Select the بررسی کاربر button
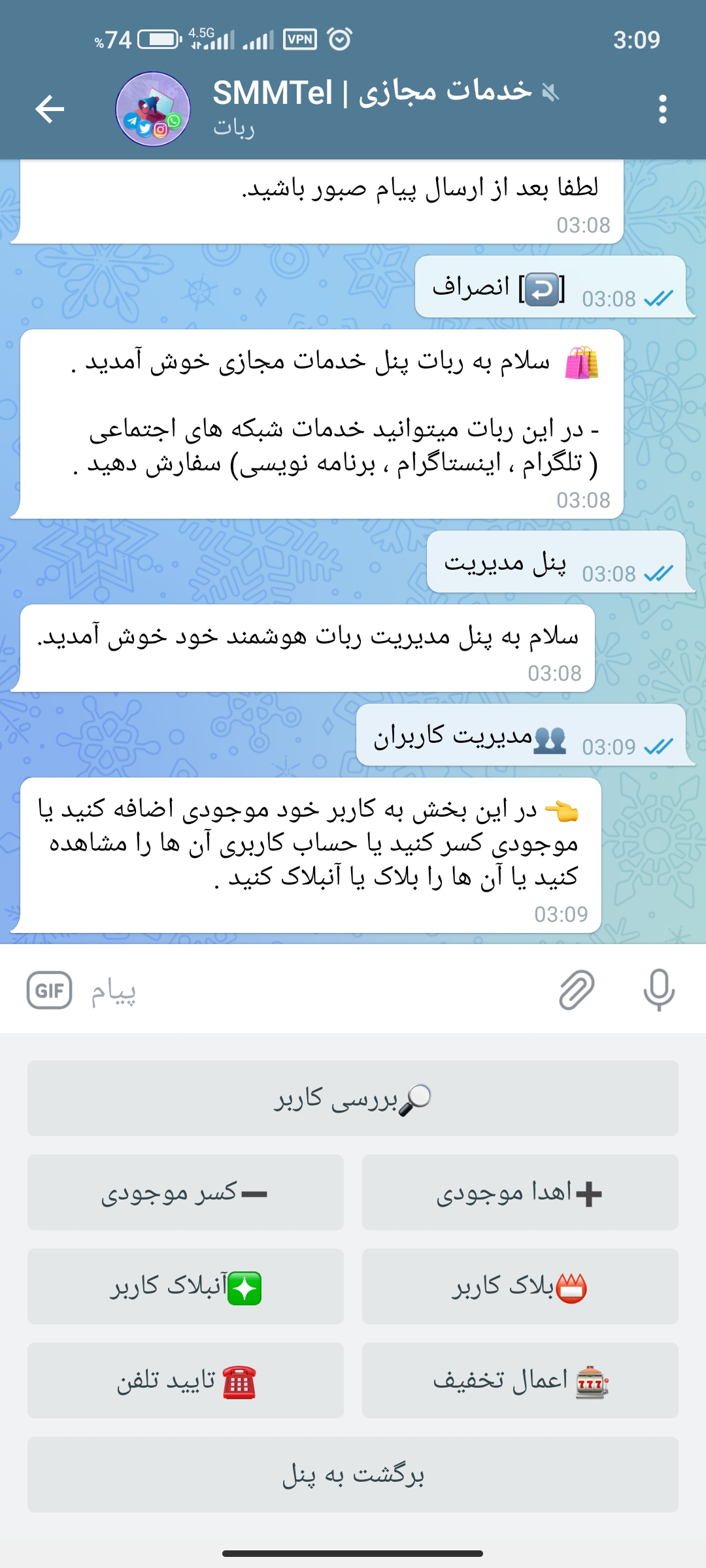The image size is (706, 1568). click(x=353, y=1098)
